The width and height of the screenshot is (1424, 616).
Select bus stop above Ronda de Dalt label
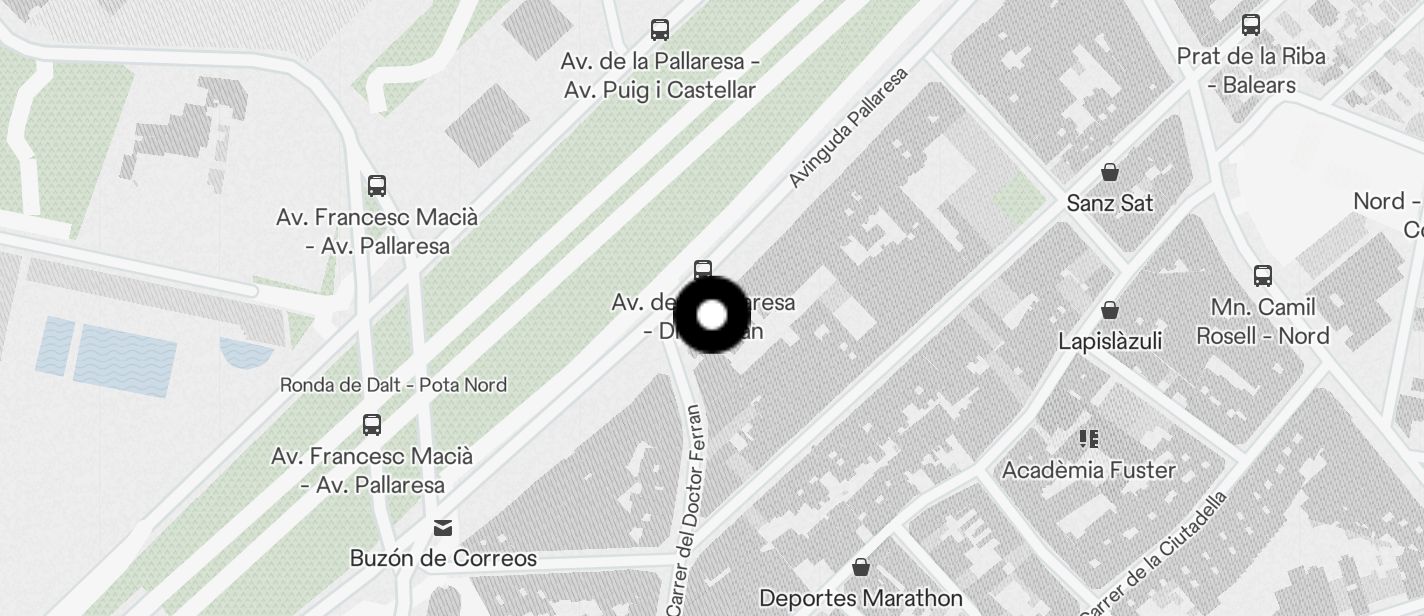click(x=377, y=186)
